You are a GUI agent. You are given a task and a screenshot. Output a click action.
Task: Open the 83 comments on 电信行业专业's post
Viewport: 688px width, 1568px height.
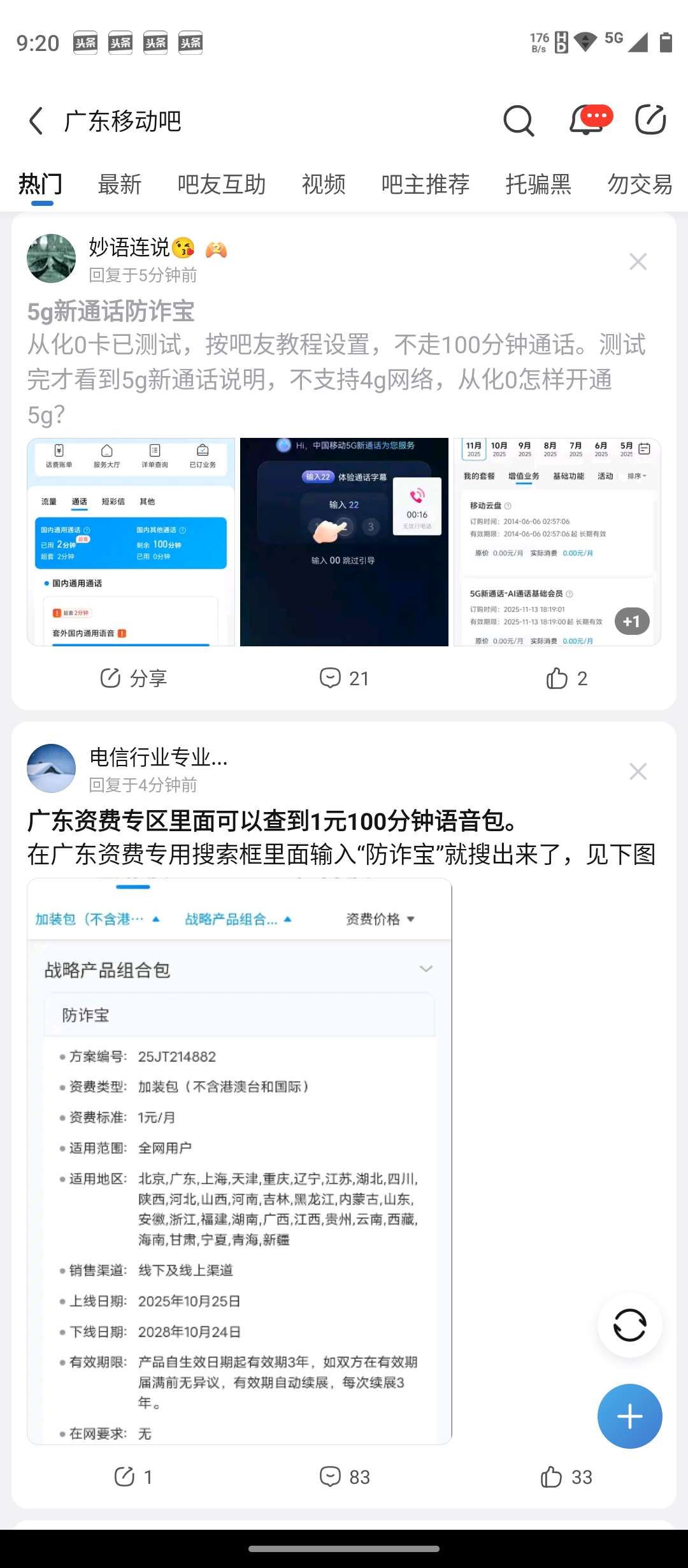click(344, 1477)
